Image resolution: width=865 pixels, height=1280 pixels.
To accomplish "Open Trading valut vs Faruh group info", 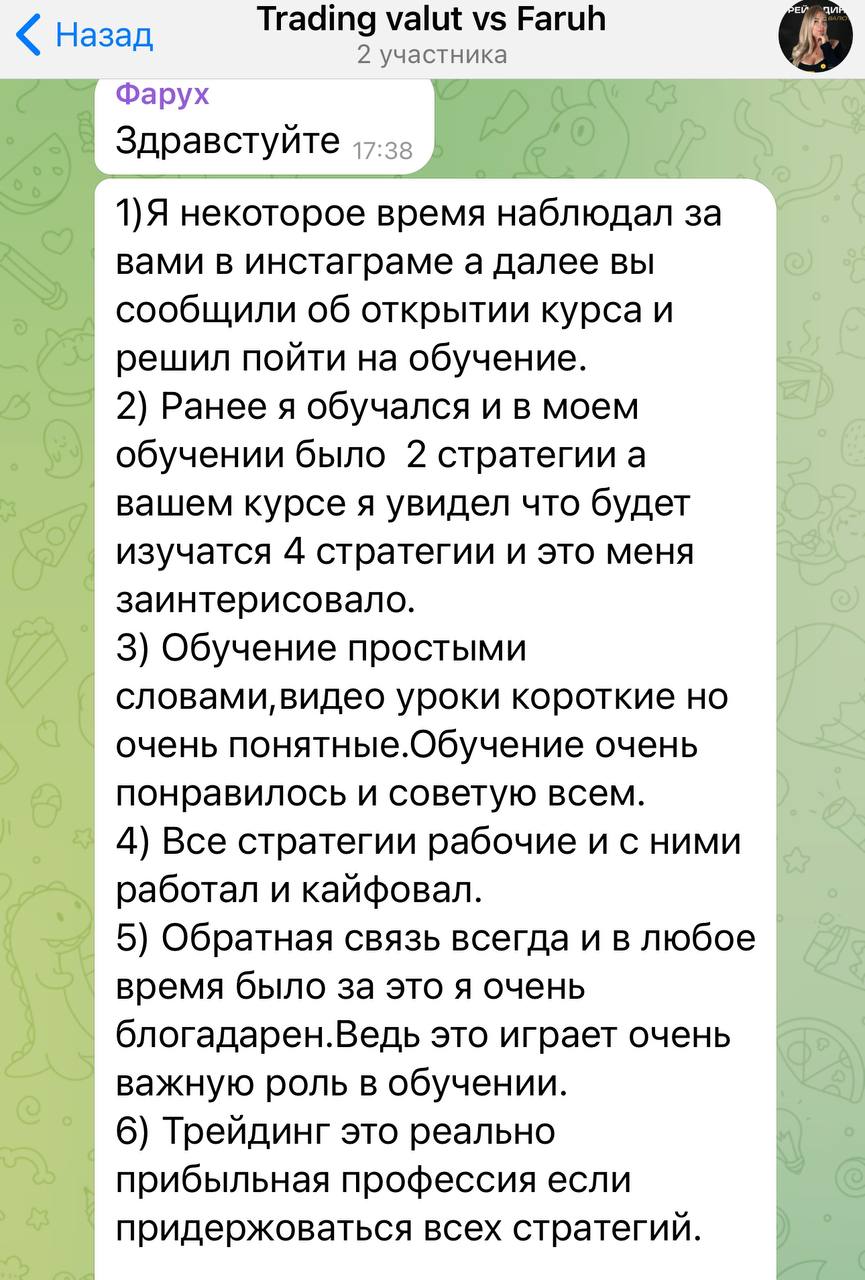I will point(431,34).
